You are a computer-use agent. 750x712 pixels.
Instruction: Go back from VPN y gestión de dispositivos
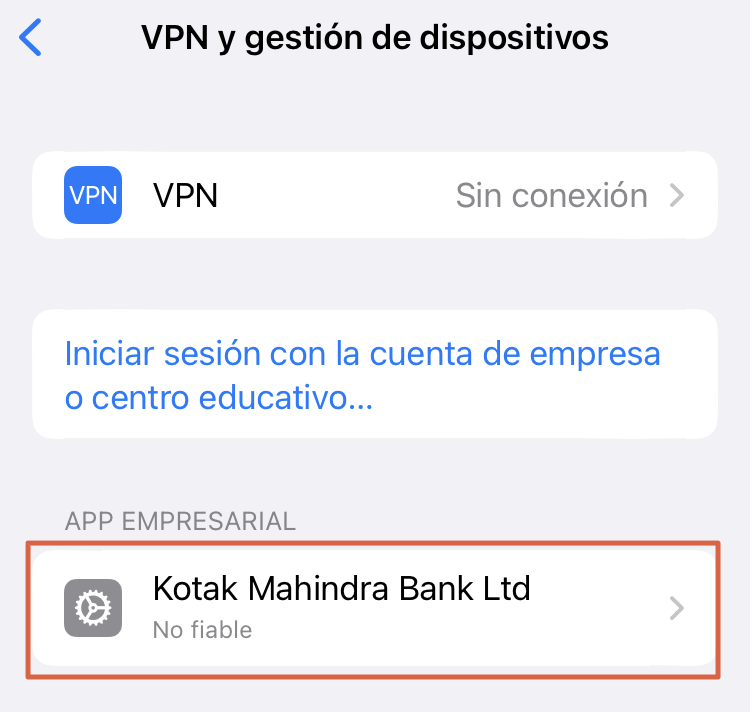click(x=32, y=38)
